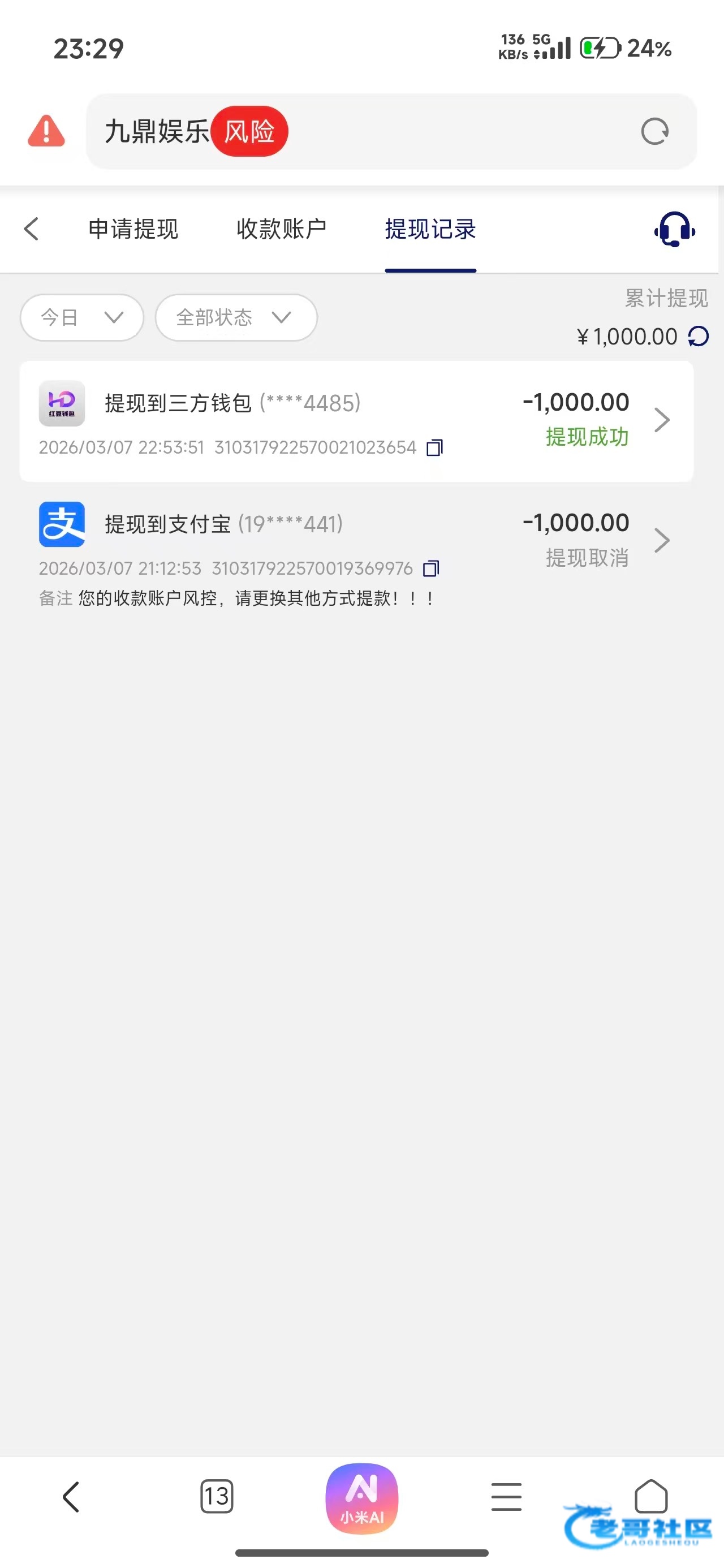
Task: Expand the 今日 date filter
Action: (x=81, y=318)
